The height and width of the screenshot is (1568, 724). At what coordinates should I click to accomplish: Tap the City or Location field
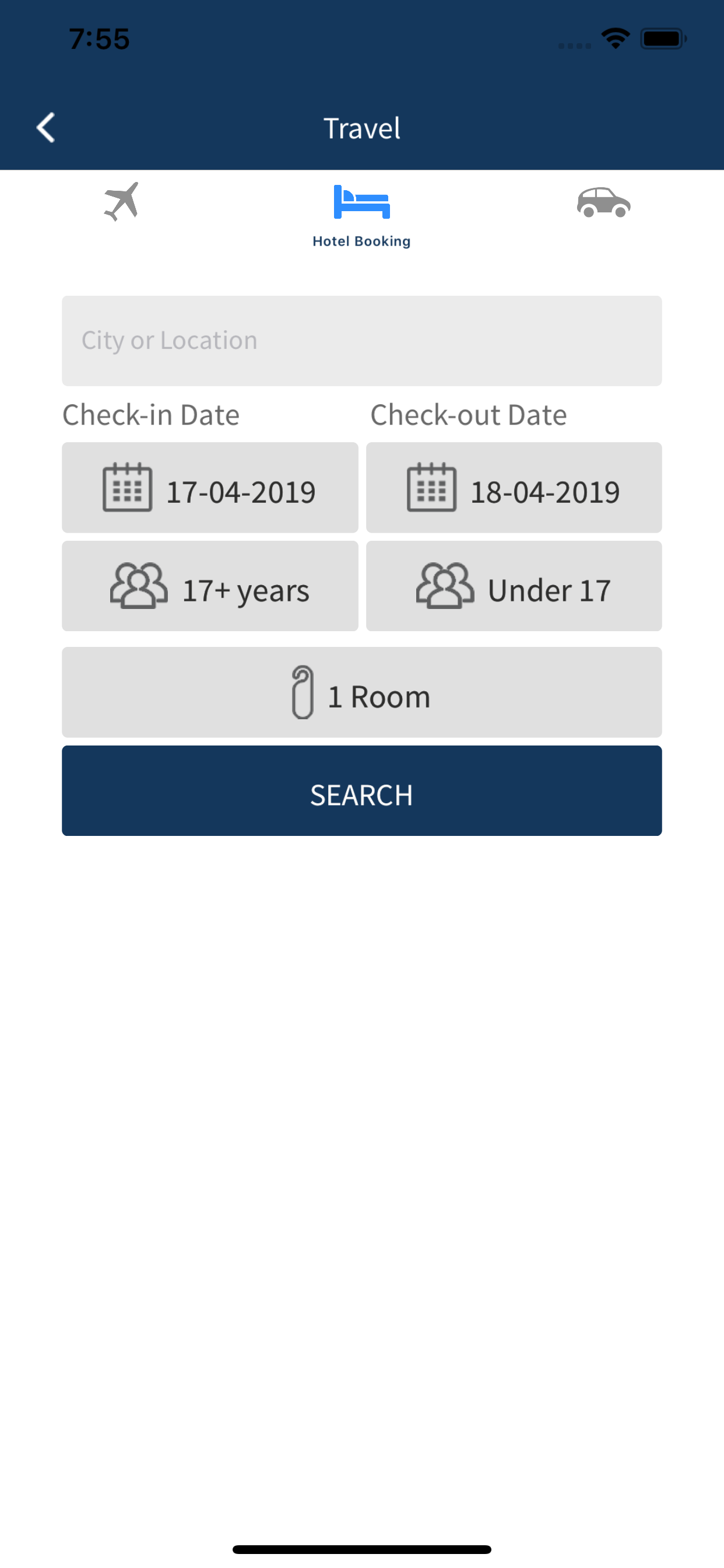pyautogui.click(x=362, y=341)
